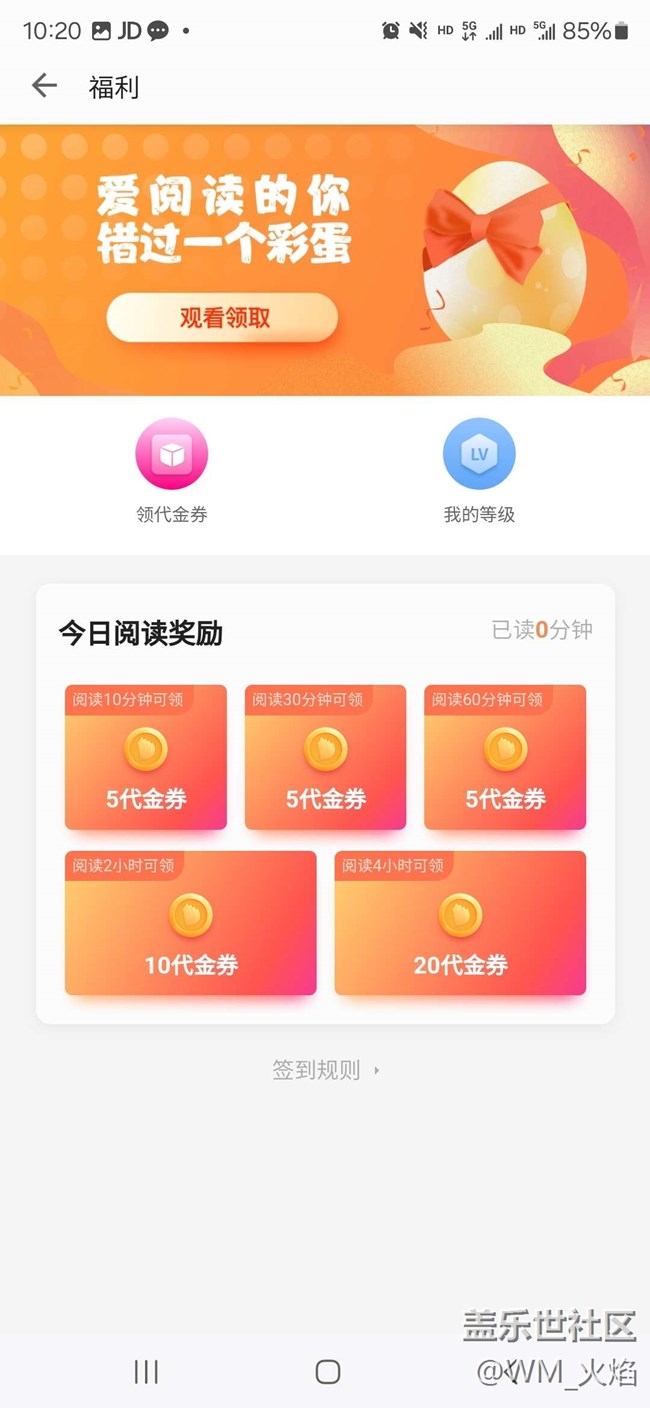
Task: Go back from the 福利 page
Action: coord(44,87)
